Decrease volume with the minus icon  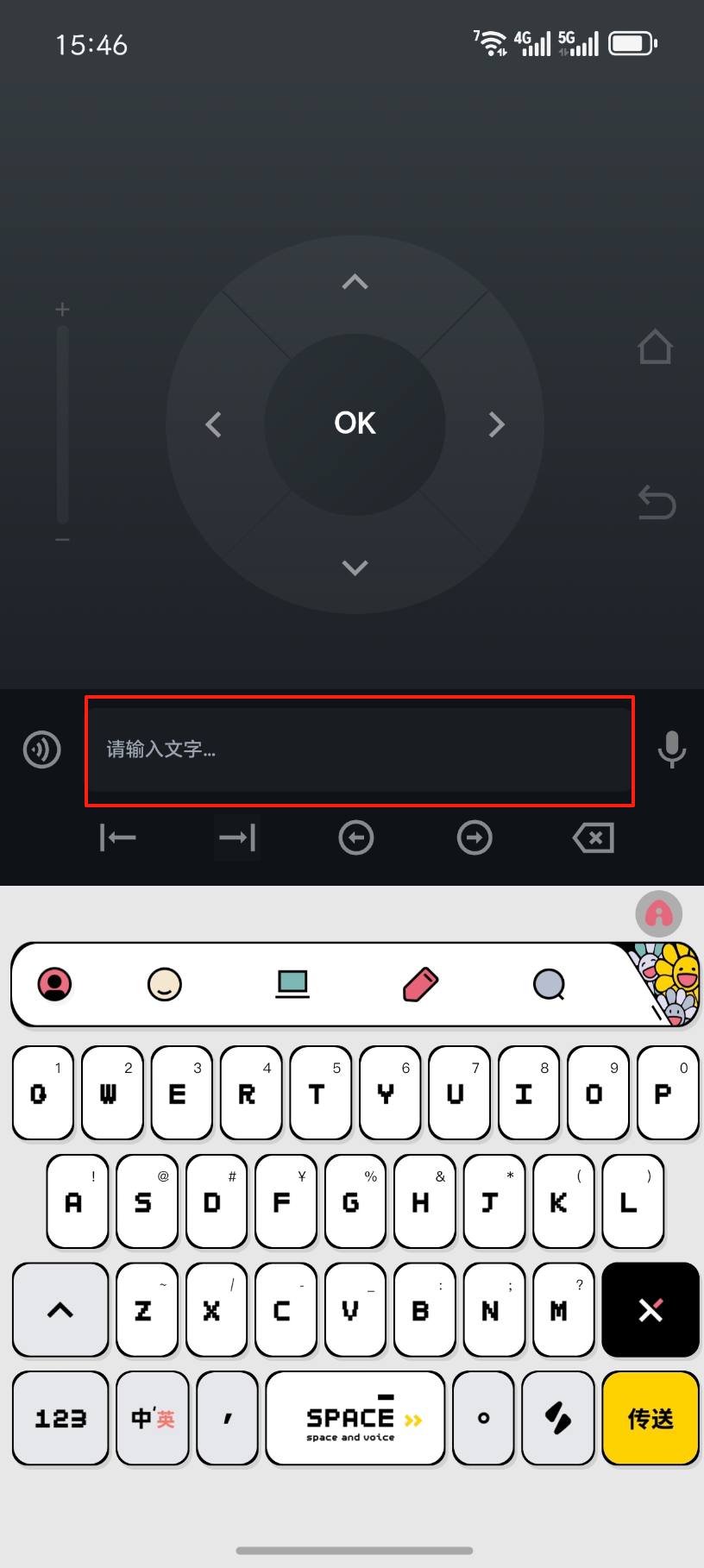coord(62,540)
